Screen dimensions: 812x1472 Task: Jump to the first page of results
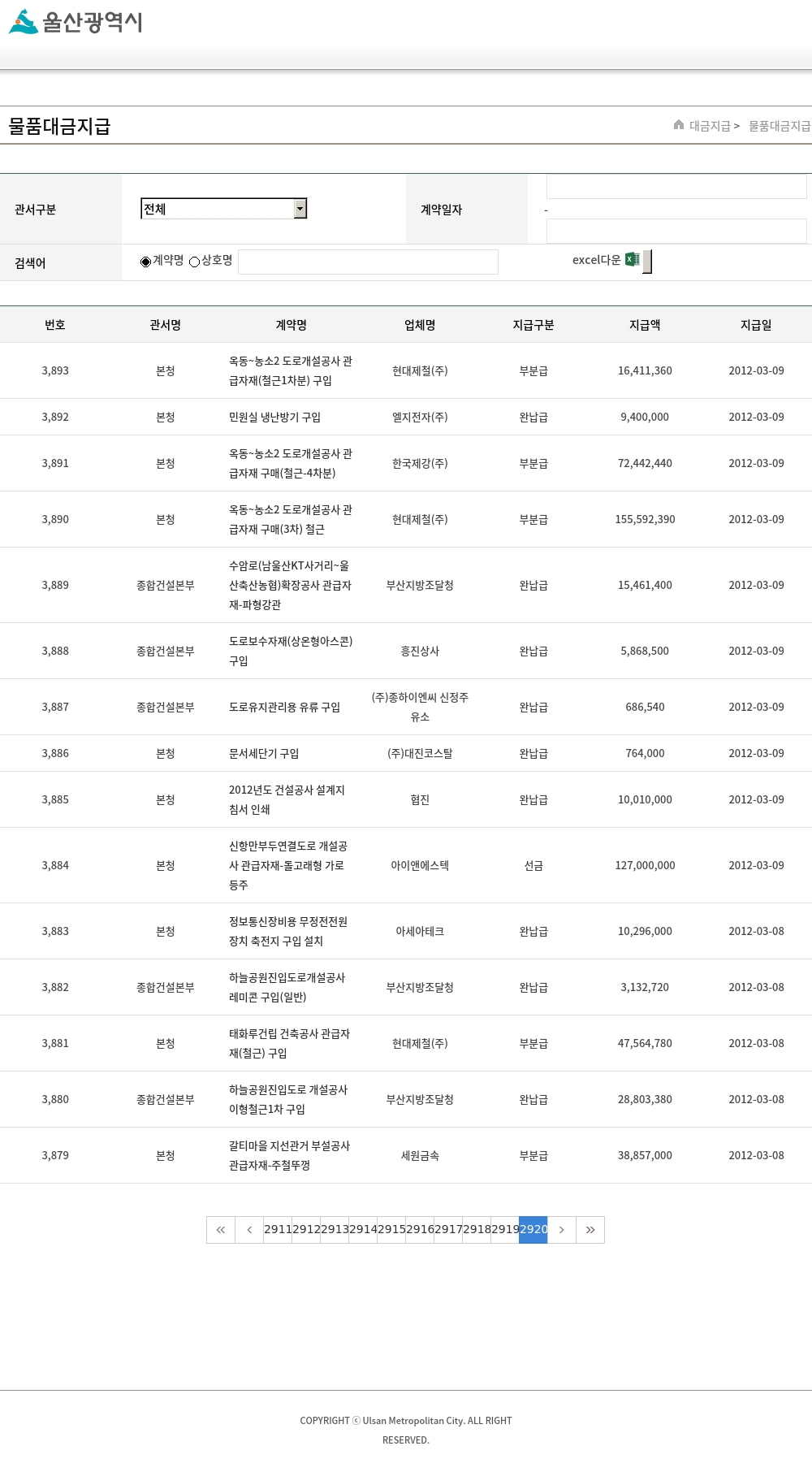(x=221, y=1230)
